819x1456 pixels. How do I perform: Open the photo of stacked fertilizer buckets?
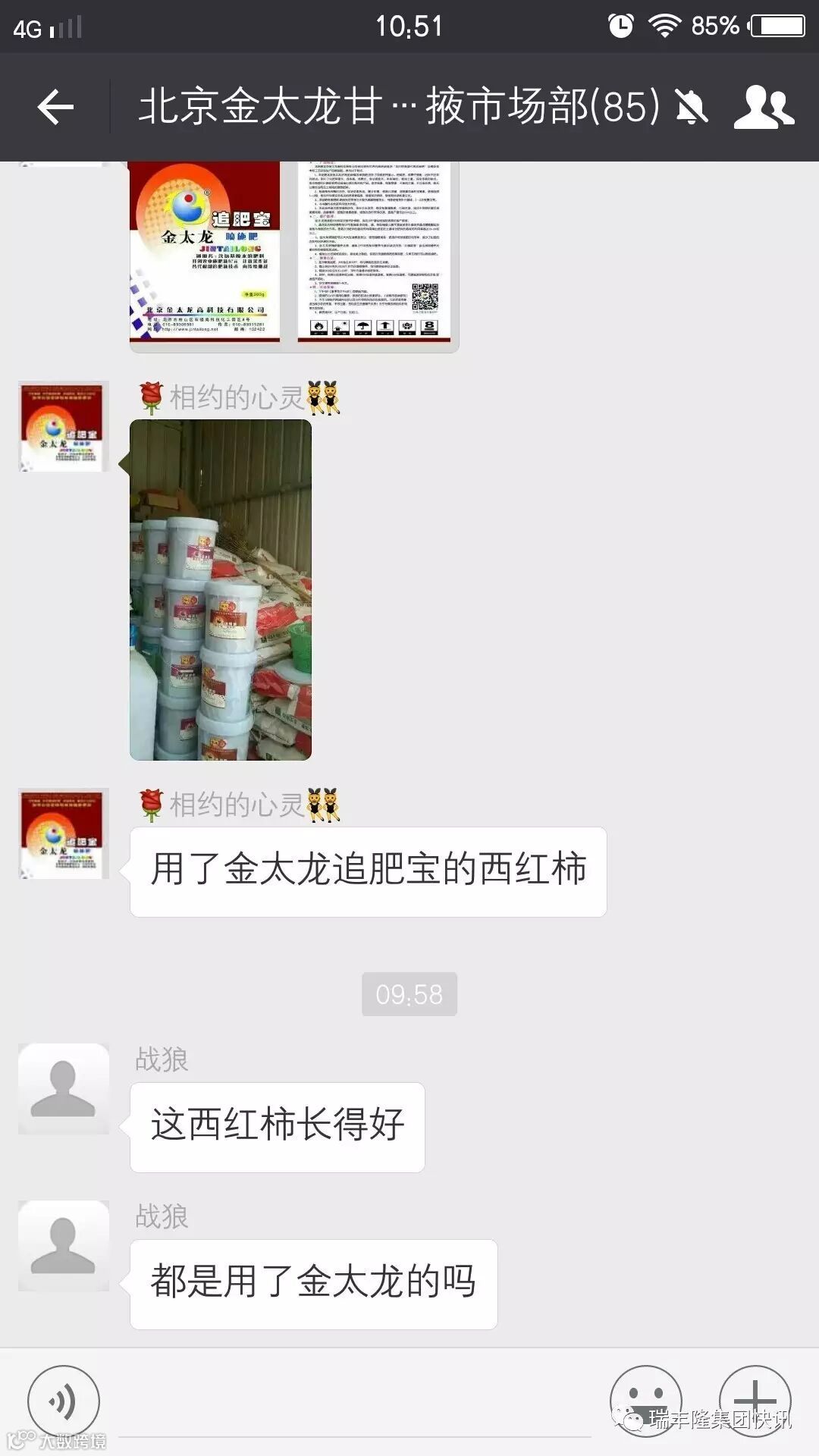pos(221,590)
